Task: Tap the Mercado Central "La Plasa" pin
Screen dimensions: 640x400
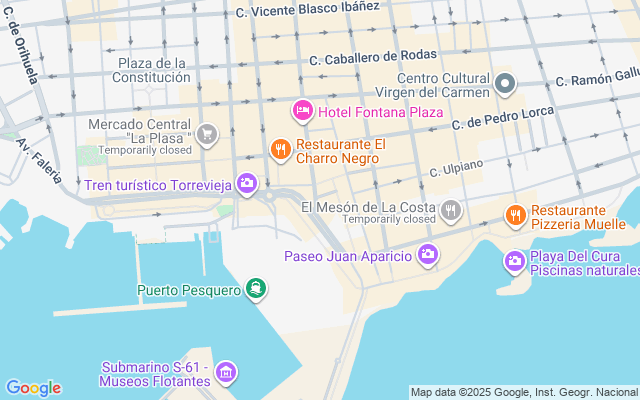Action: pyautogui.click(x=207, y=135)
